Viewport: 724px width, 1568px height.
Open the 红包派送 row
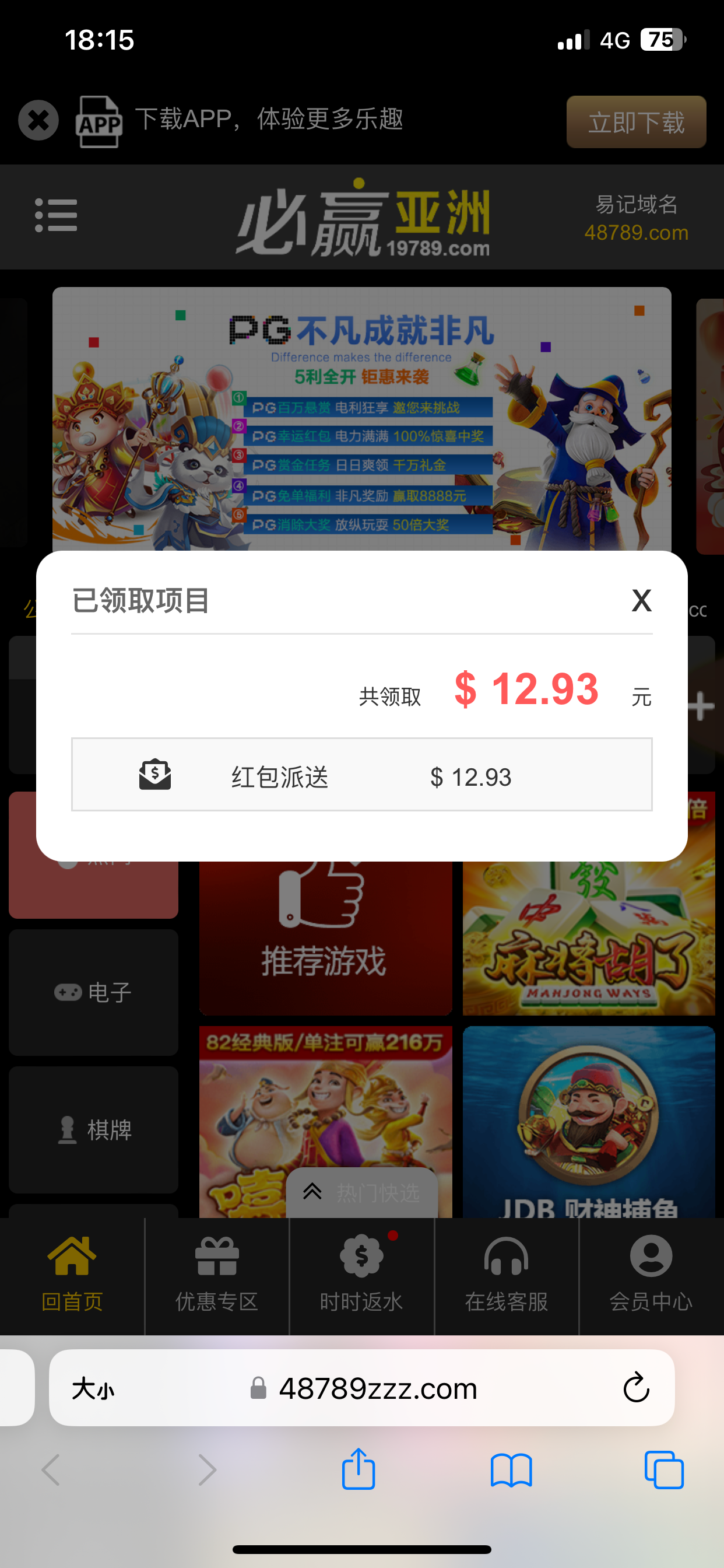point(361,775)
